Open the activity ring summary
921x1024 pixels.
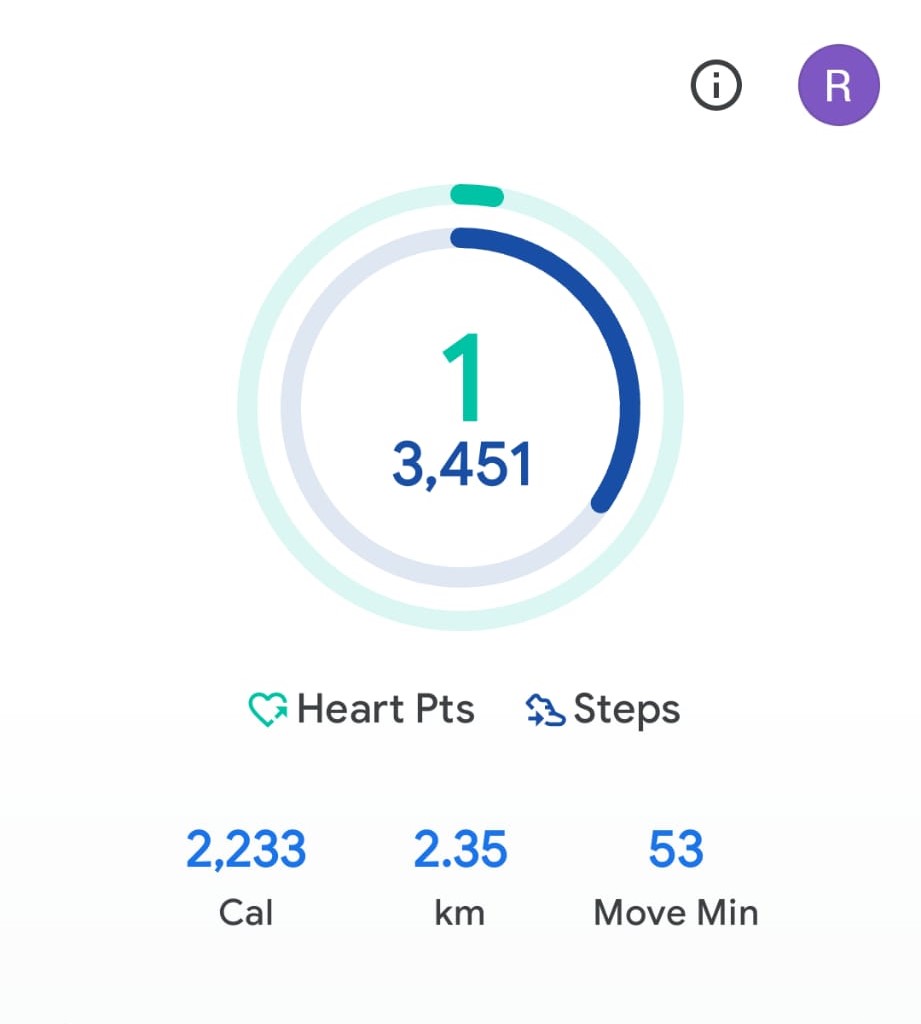point(460,407)
